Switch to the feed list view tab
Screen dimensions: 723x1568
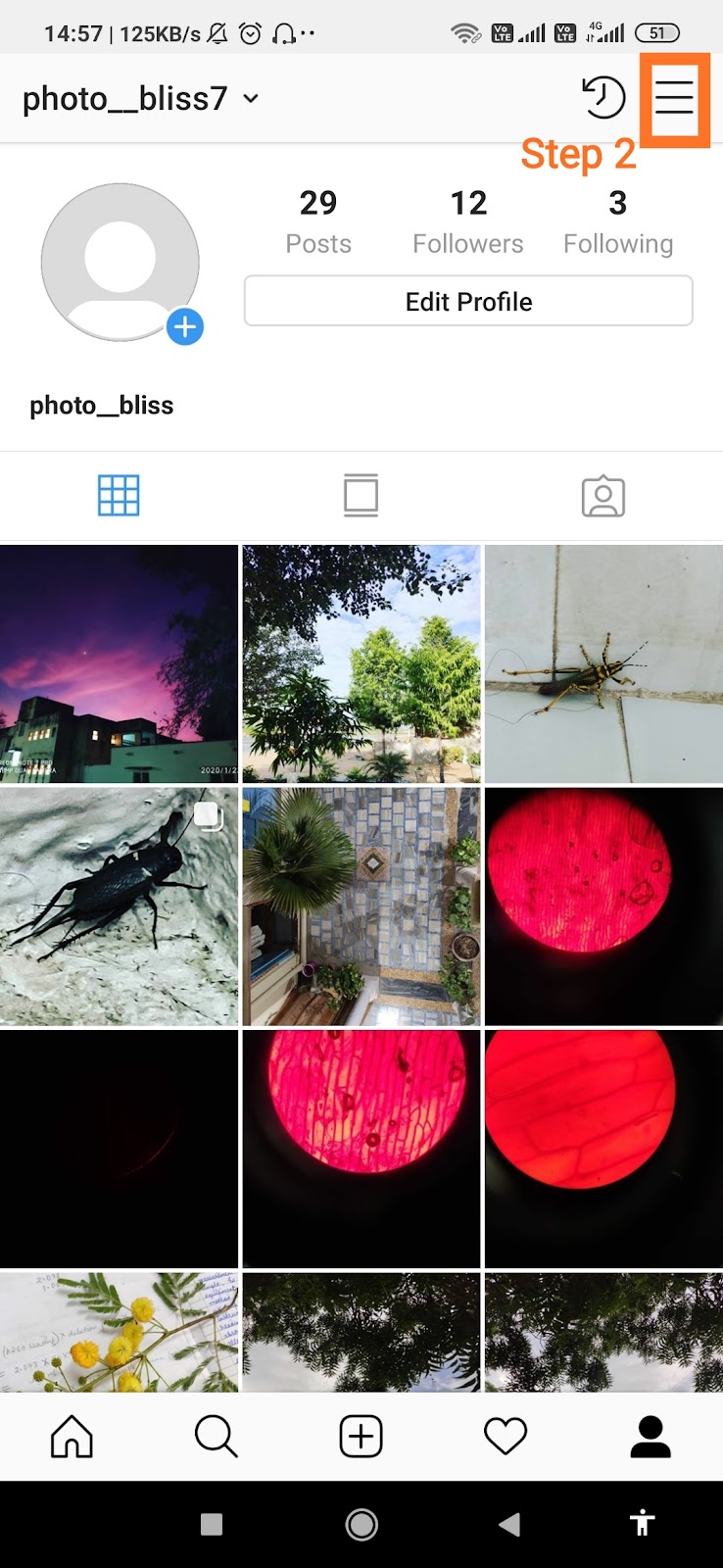click(x=361, y=496)
